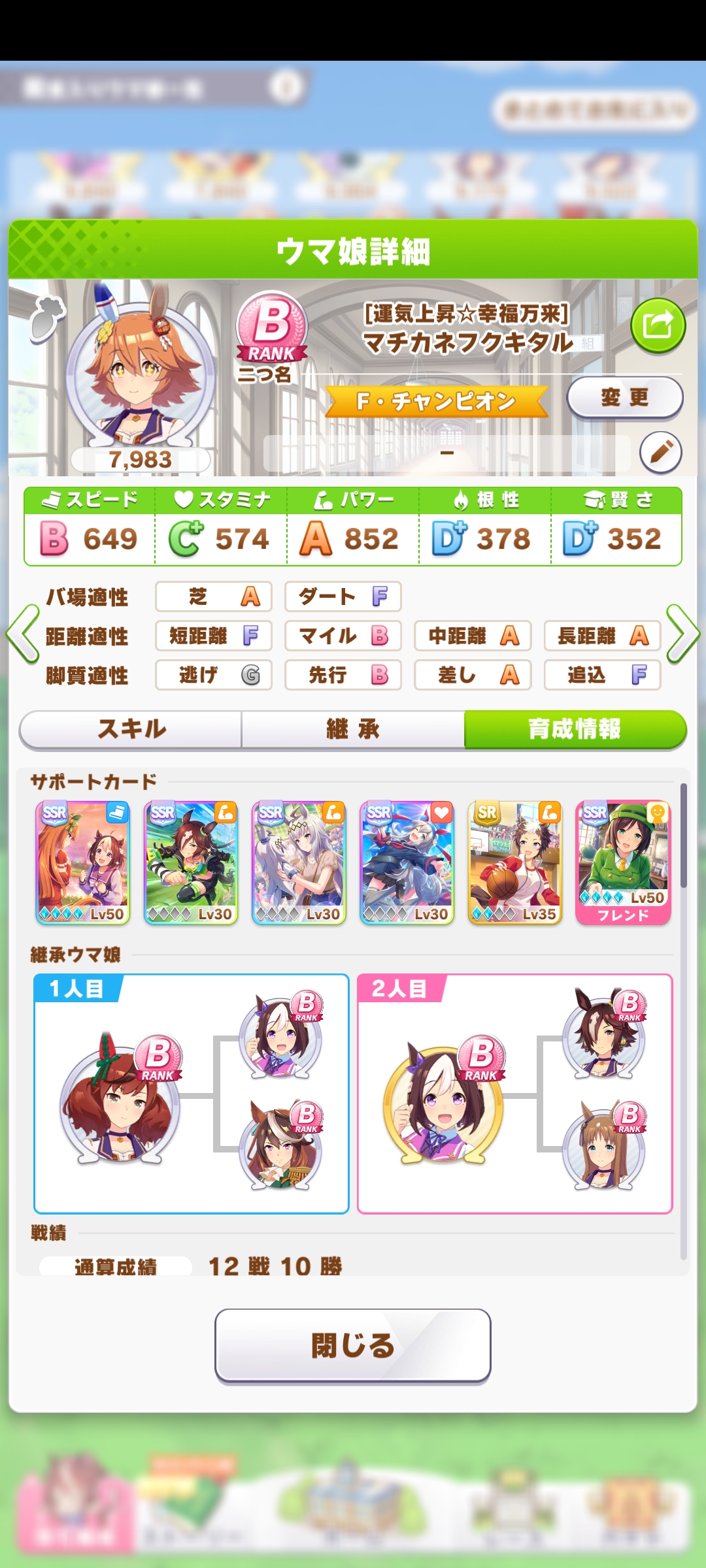Open the first Lv30 SSR power card
The image size is (706, 1568).
coord(191,862)
